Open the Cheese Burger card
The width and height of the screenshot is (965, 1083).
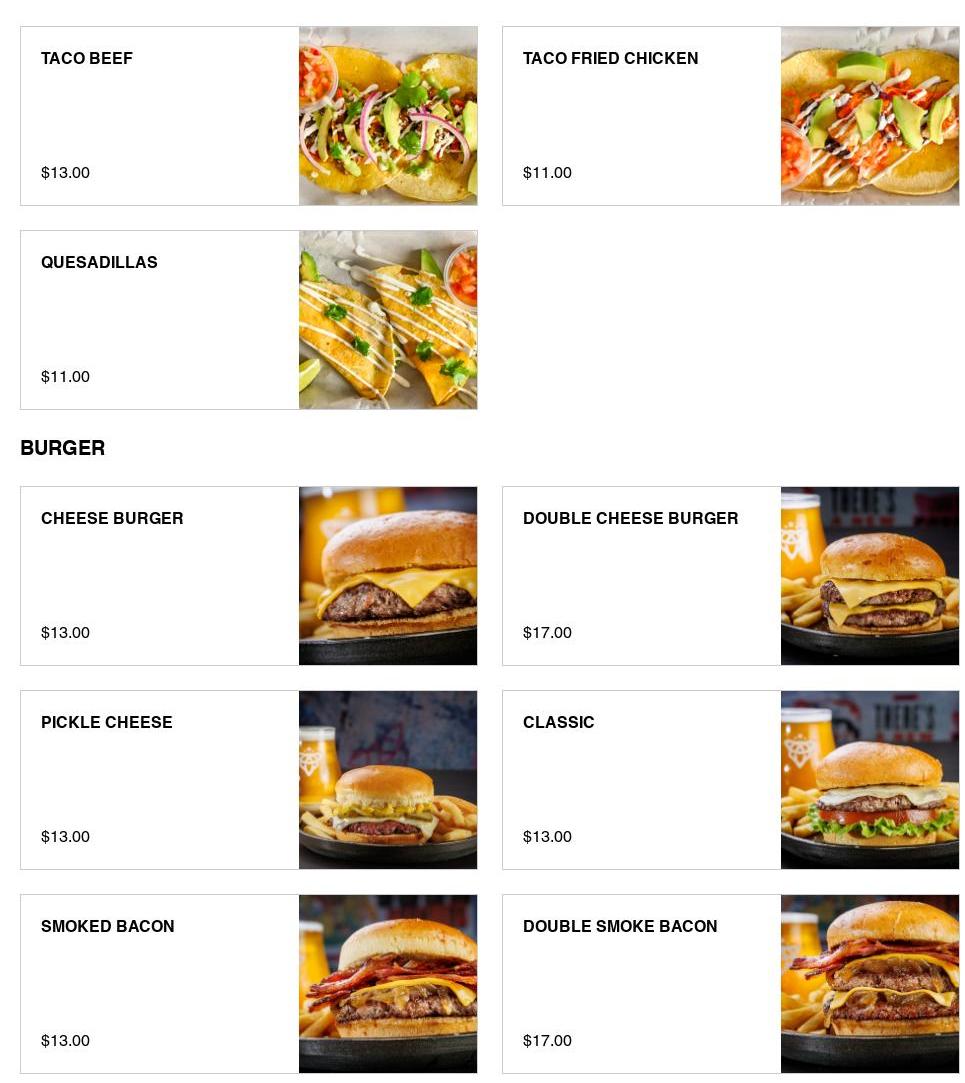pos(248,576)
